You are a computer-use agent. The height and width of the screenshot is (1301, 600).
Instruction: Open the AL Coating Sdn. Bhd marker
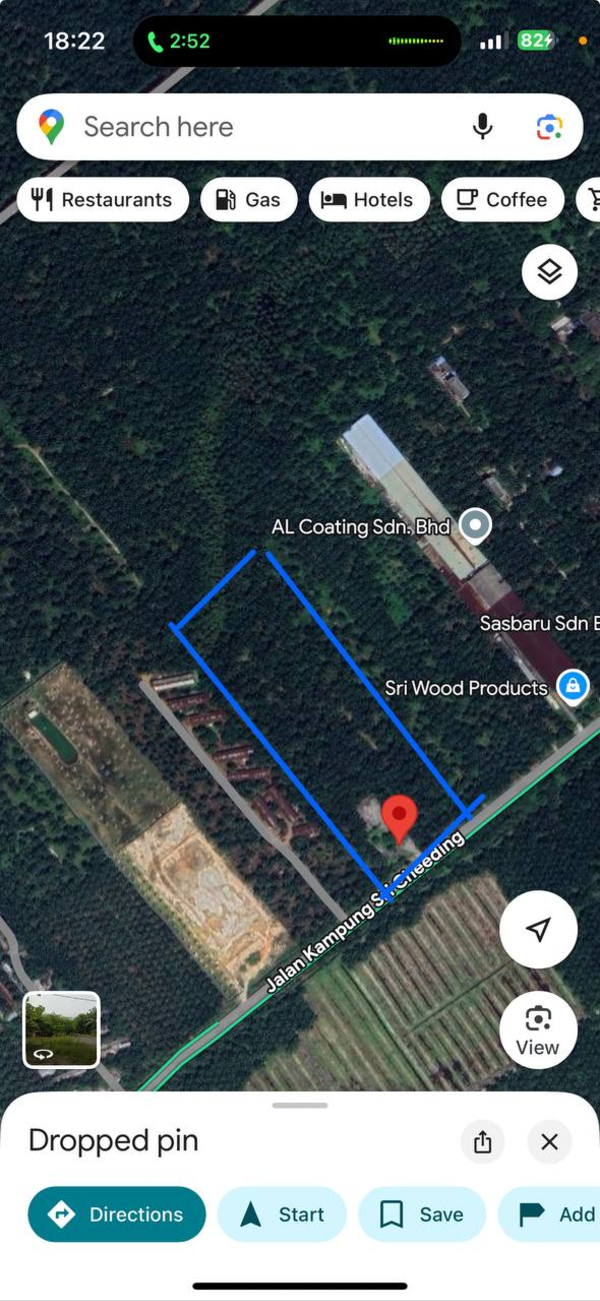(x=474, y=524)
